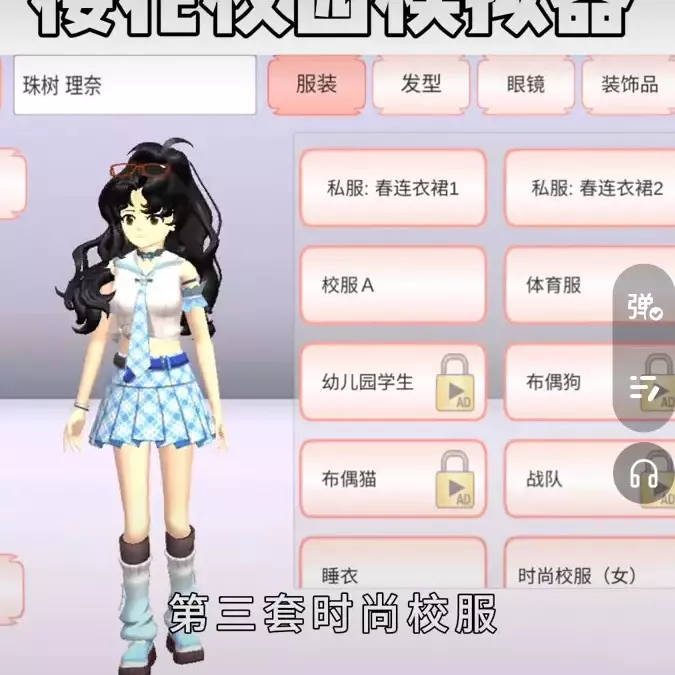Unlock the 幼儿园学生 outfit
Viewport: 675px width, 675px height.
click(393, 382)
